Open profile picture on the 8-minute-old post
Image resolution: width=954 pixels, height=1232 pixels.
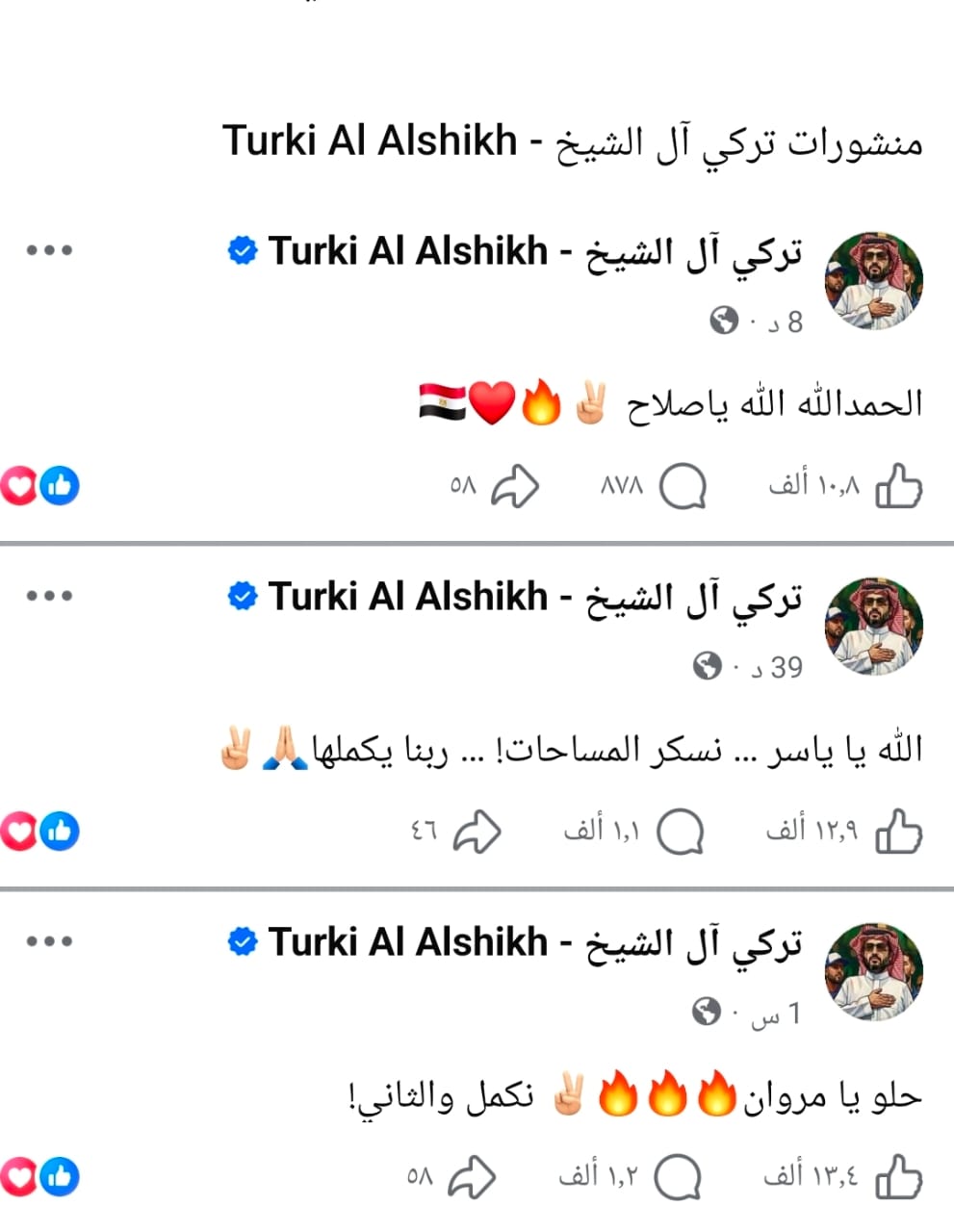(874, 281)
